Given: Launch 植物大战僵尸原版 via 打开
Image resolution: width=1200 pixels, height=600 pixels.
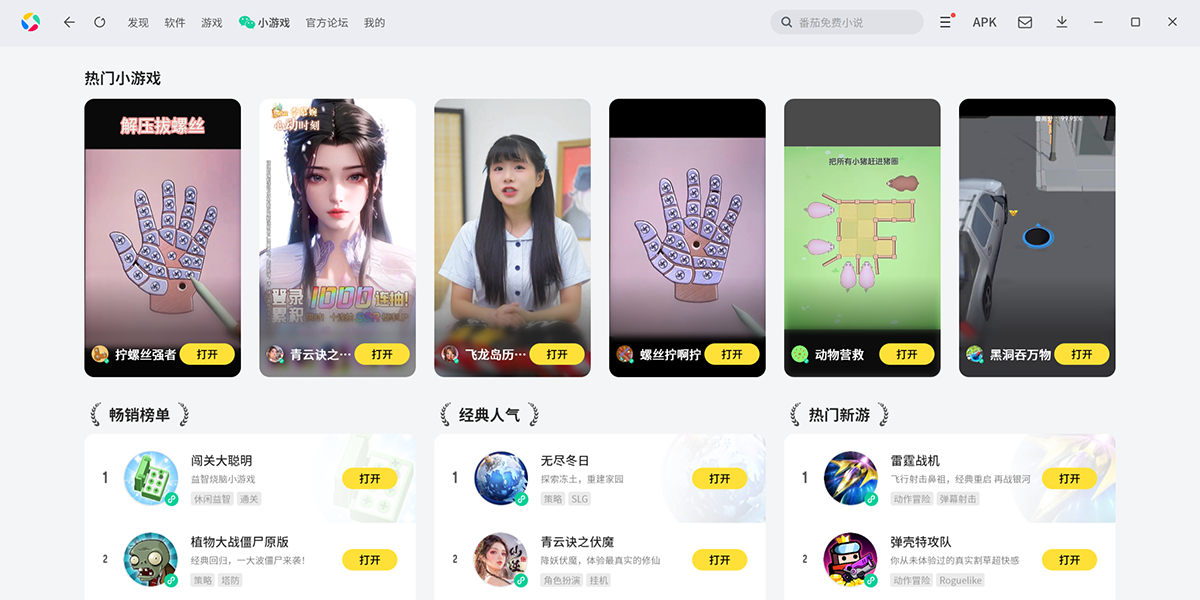Looking at the screenshot, I should (370, 560).
